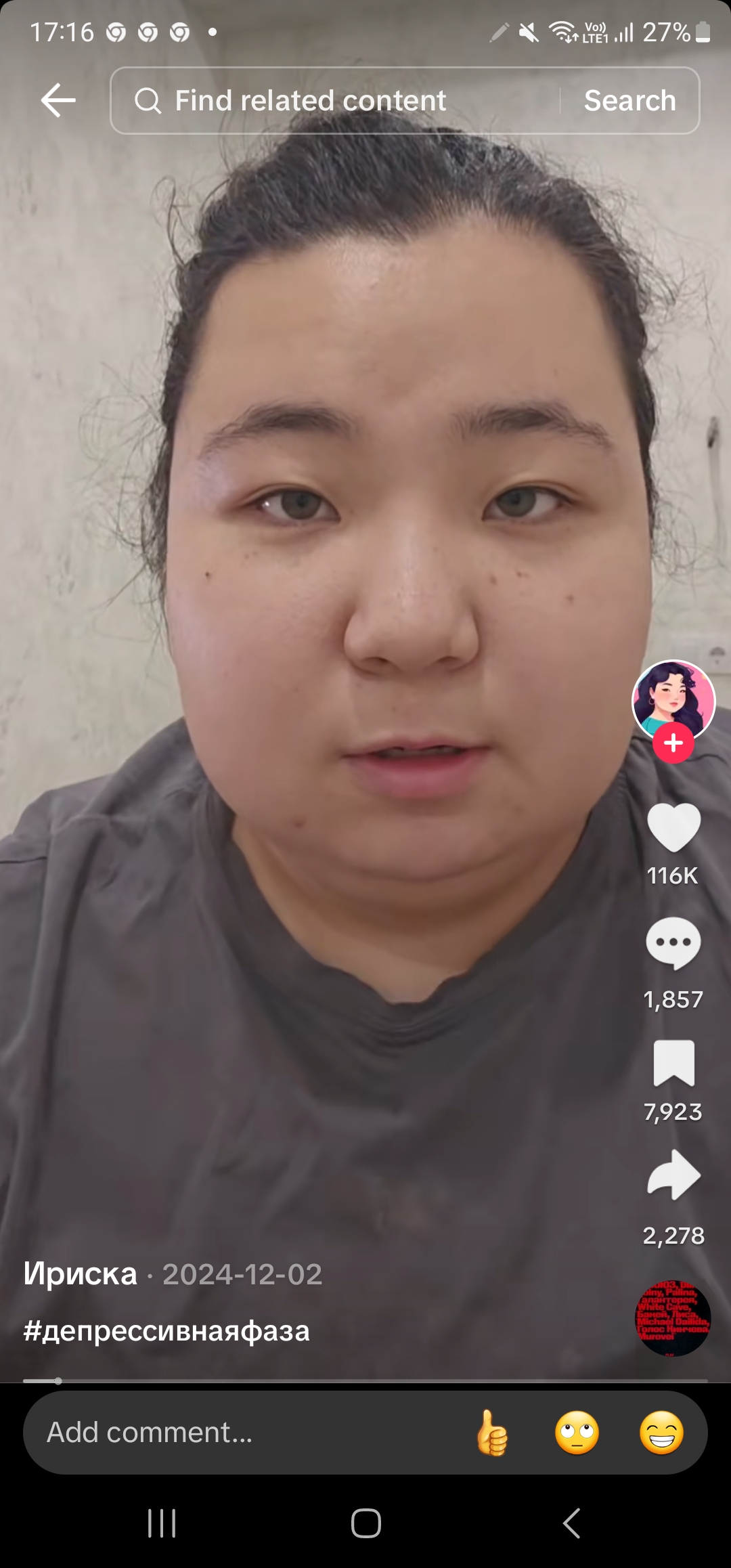Insert the thumbs up emoji
Viewport: 731px width, 1568px height.
pyautogui.click(x=492, y=1433)
